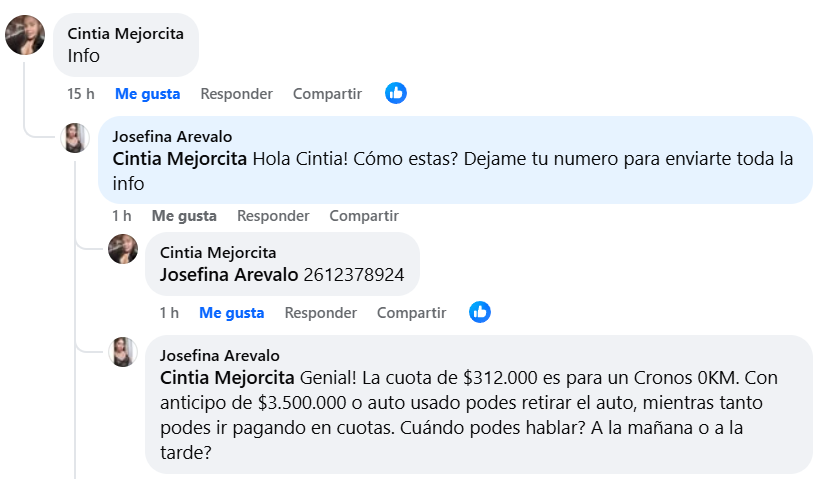
Task: Like Cintia Mejorcita's Info comment
Action: (147, 94)
